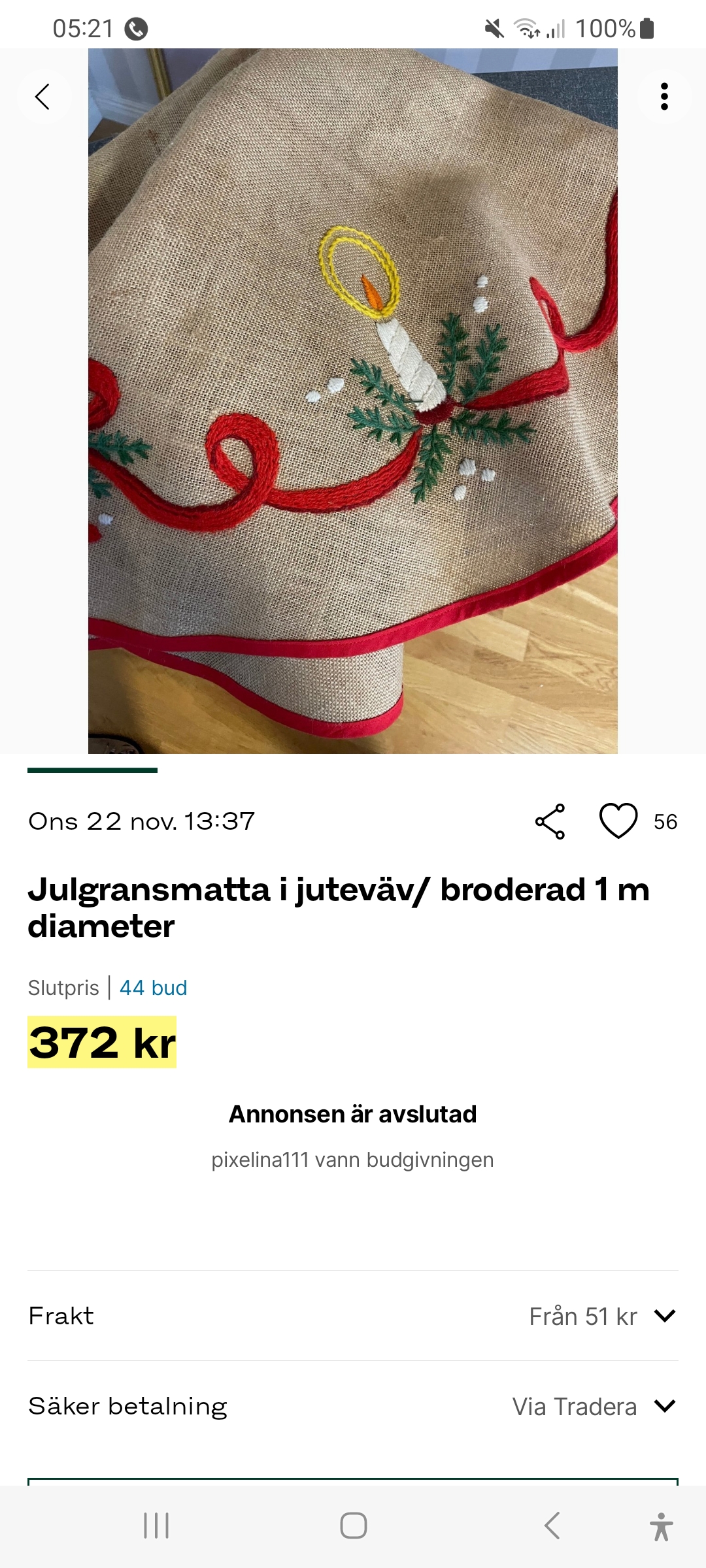
Task: Expand the Frakt shipping options
Action: coord(664,1316)
